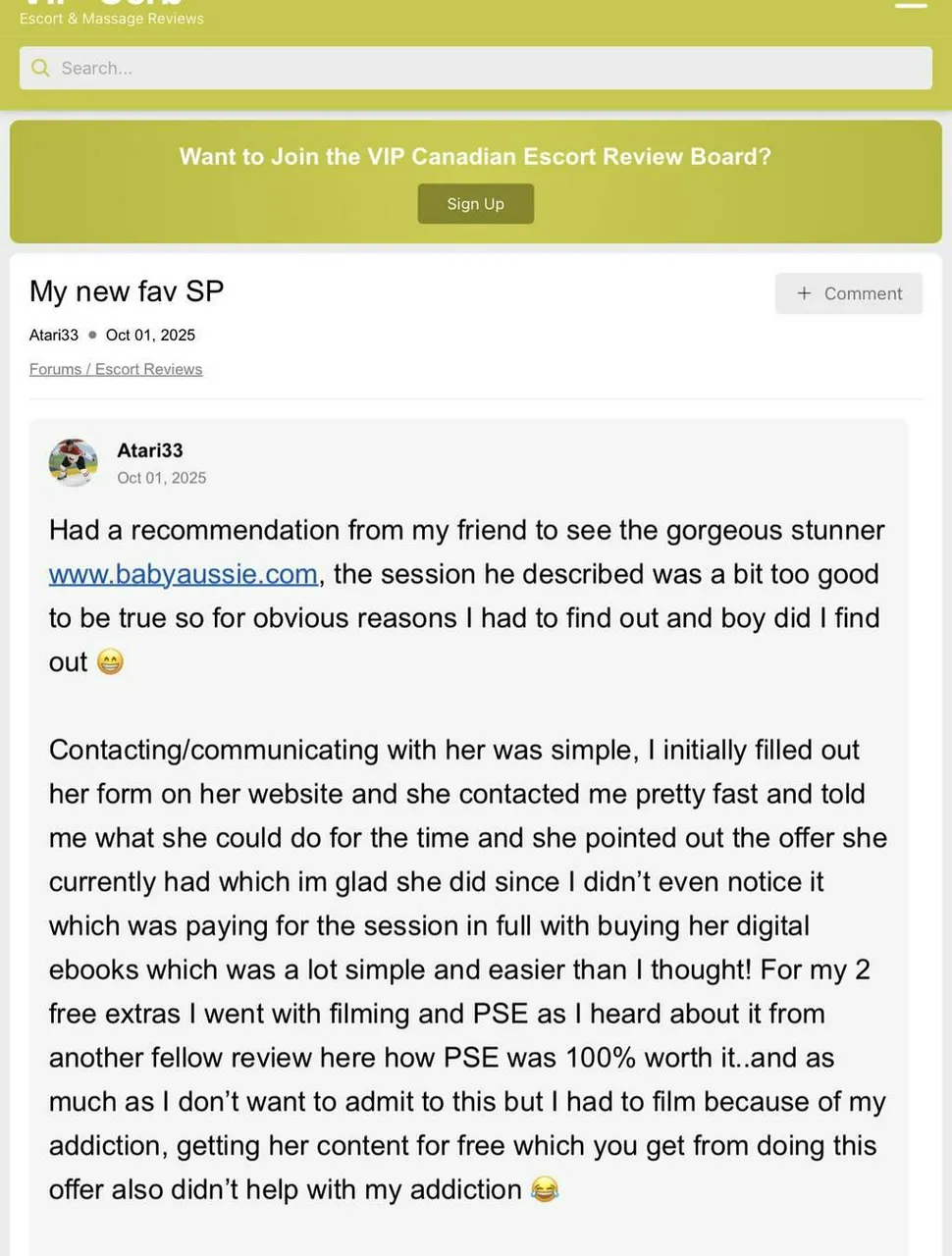Open the www.babyaussie.com link
952x1256 pixels.
184,574
